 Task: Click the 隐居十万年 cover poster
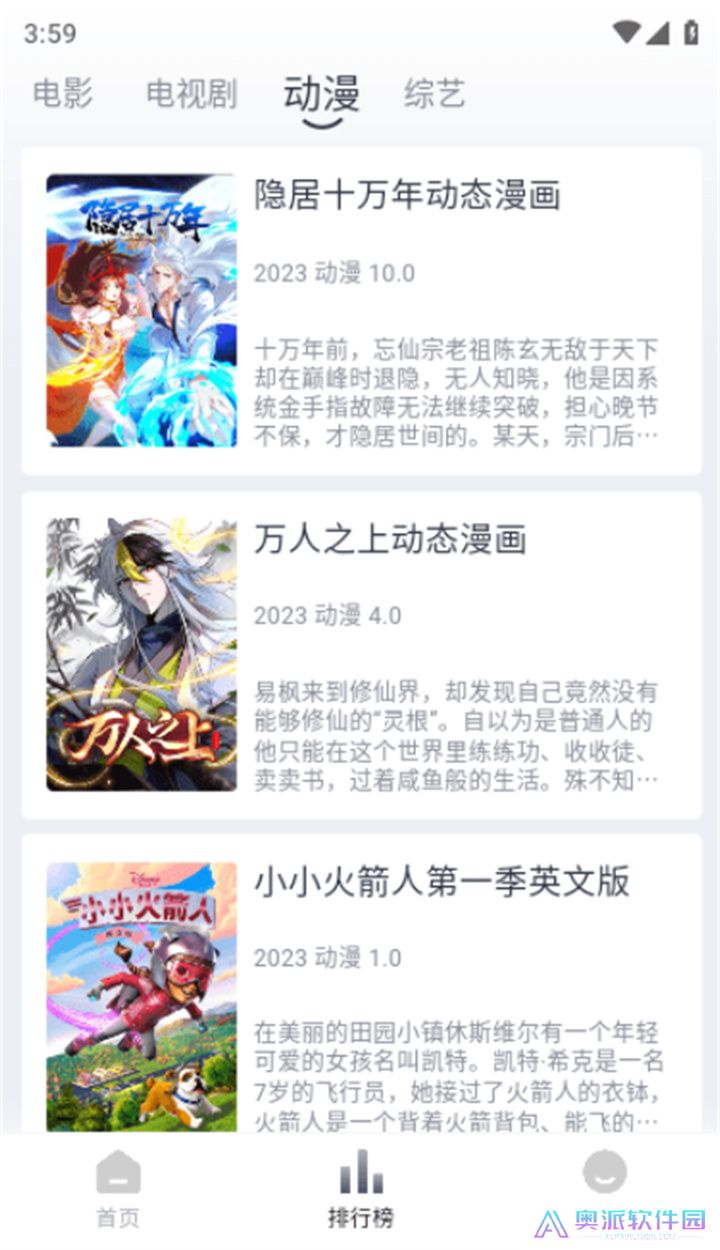pyautogui.click(x=140, y=310)
